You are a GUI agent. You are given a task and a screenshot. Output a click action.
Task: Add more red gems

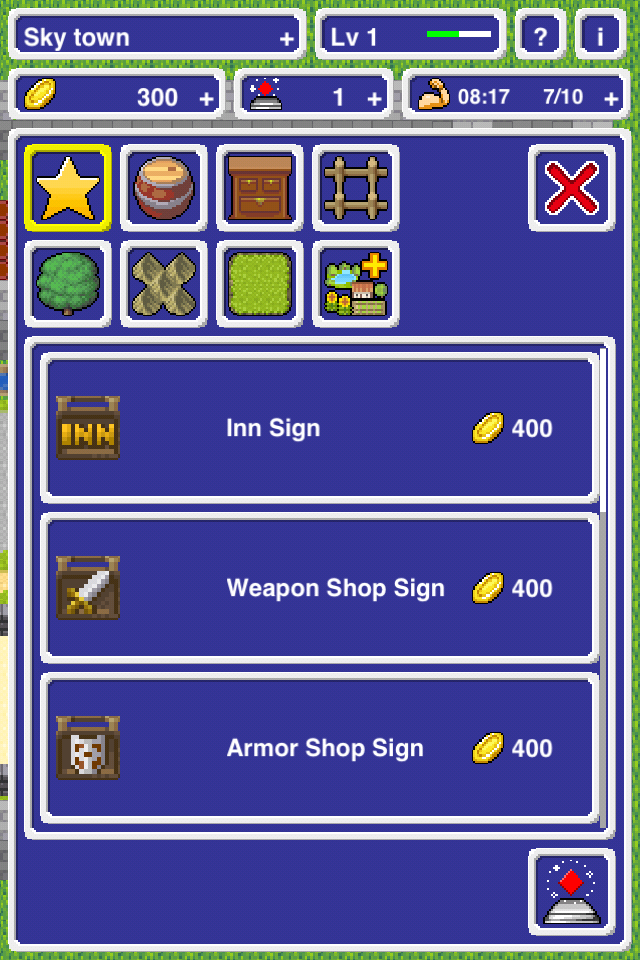point(375,98)
